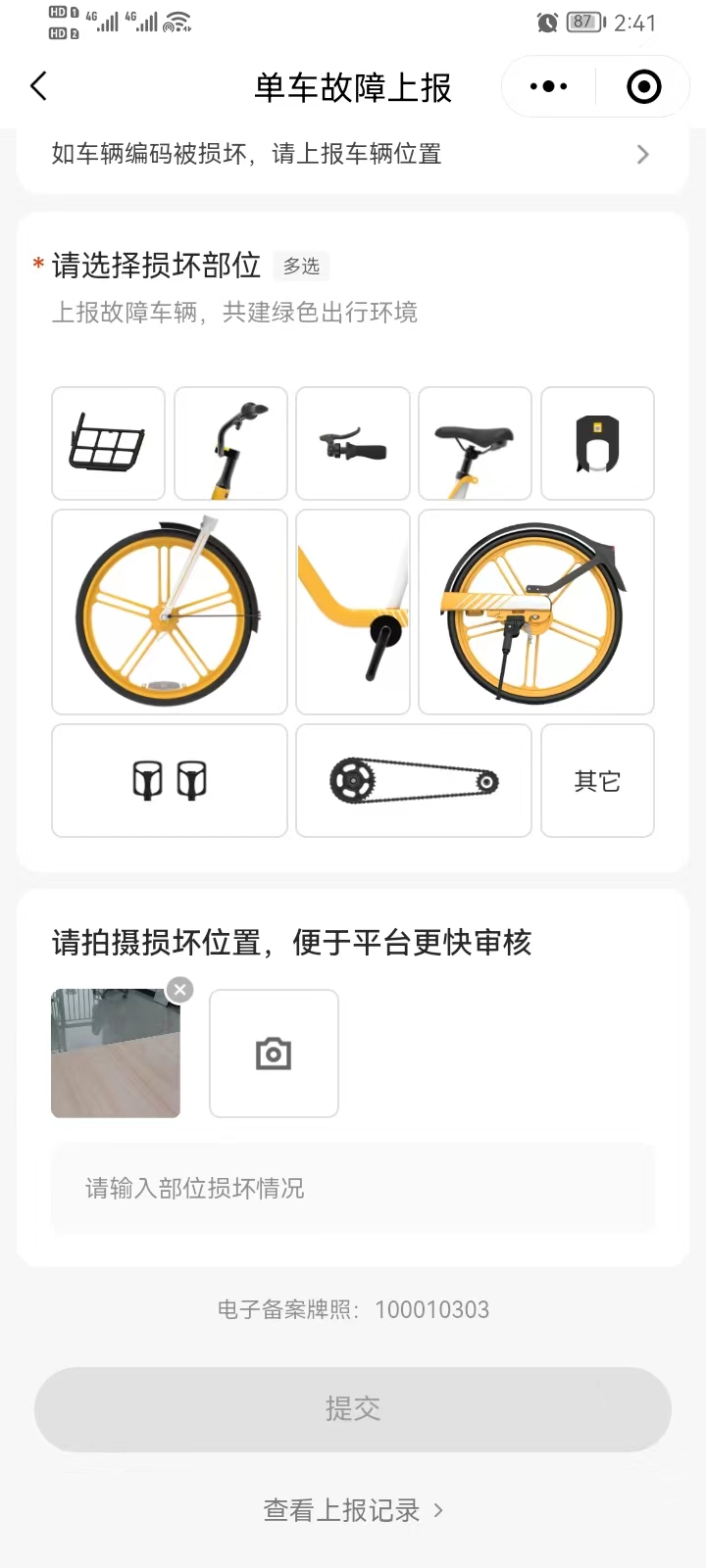
Task: Select the basket as damaged part
Action: [108, 443]
